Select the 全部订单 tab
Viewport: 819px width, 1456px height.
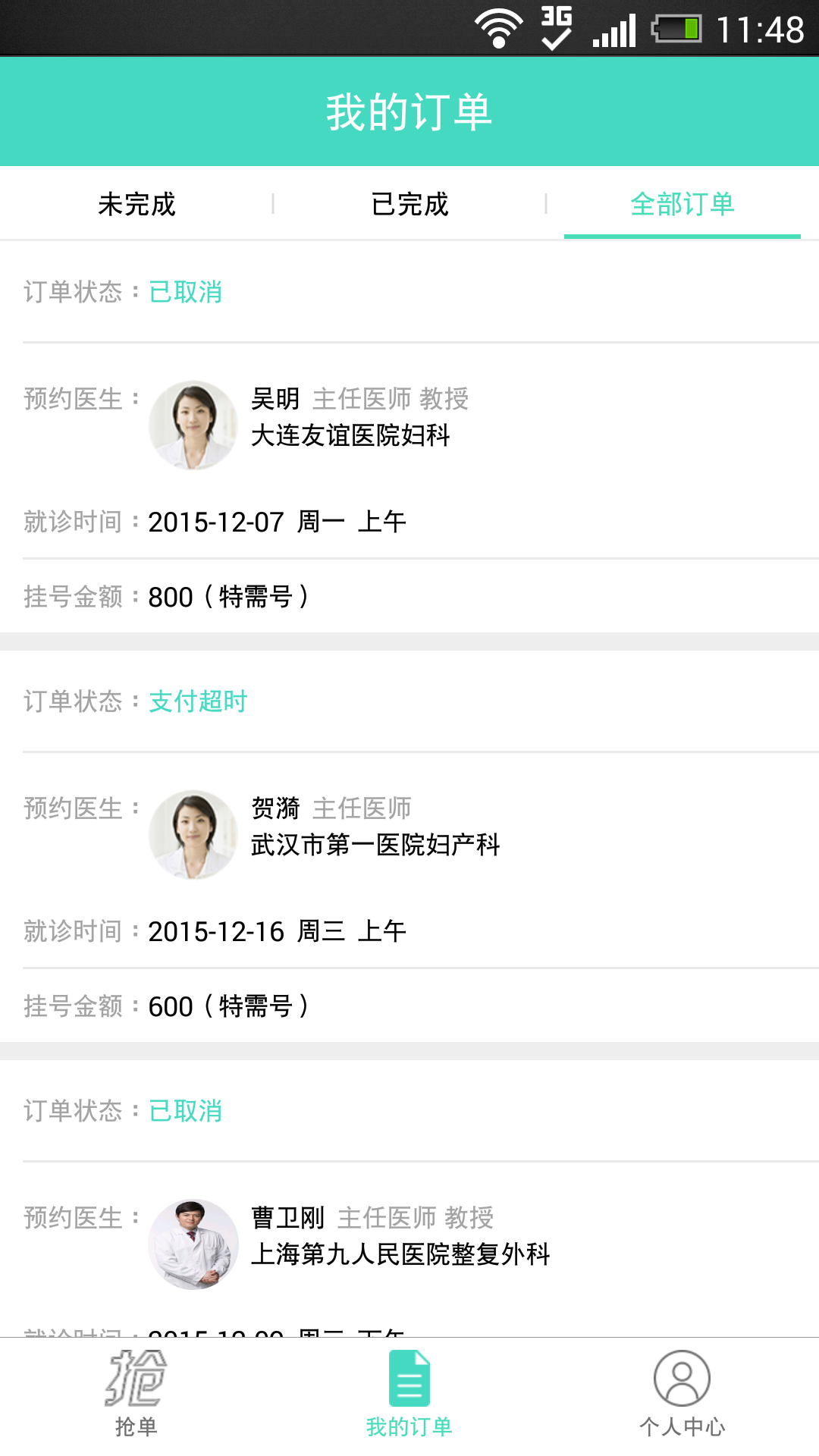point(682,204)
